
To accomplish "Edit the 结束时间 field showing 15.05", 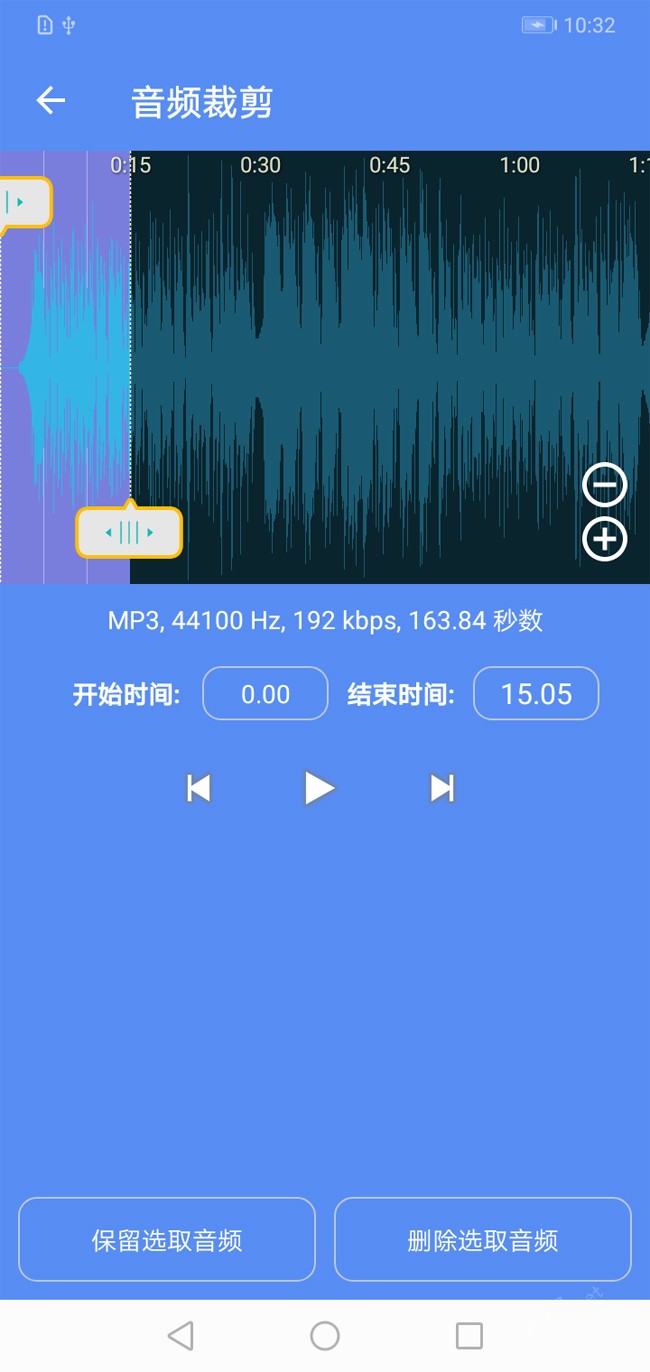I will click(x=536, y=693).
